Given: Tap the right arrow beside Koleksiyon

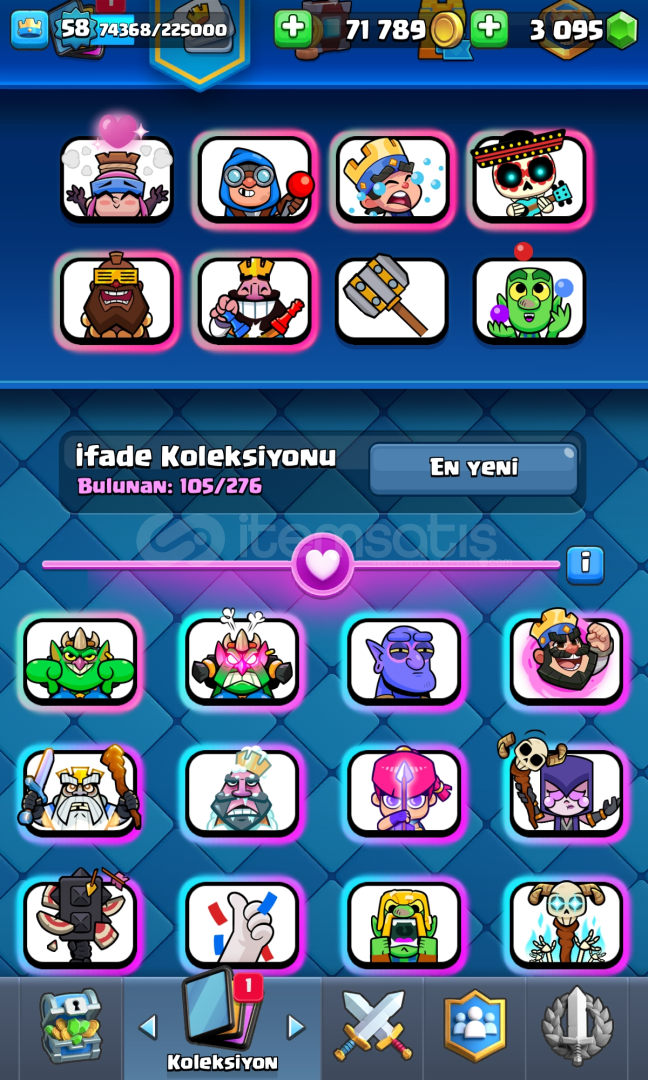Looking at the screenshot, I should 296,1026.
